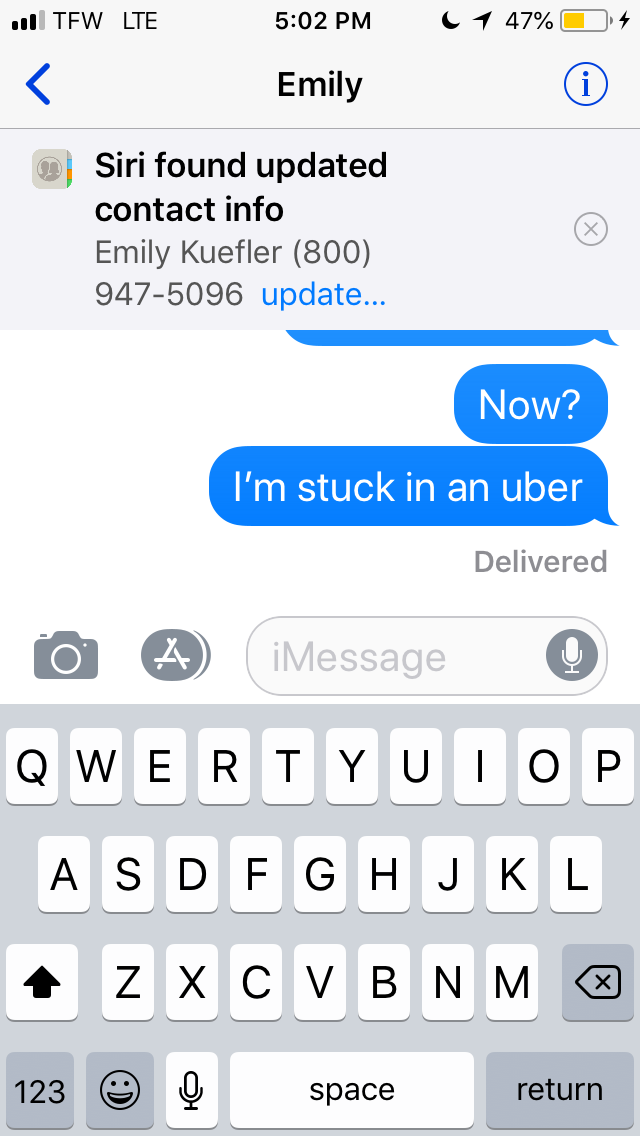Toggle the shift key
This screenshot has width=640, height=1136.
42,983
